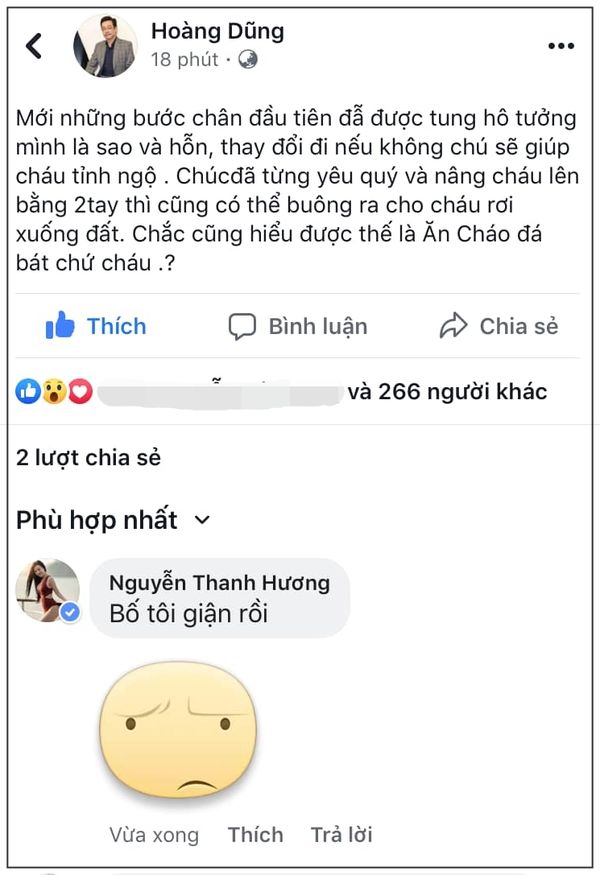The image size is (600, 875).
Task: Open Hoàng Dũng's profile picture
Action: (x=106, y=46)
